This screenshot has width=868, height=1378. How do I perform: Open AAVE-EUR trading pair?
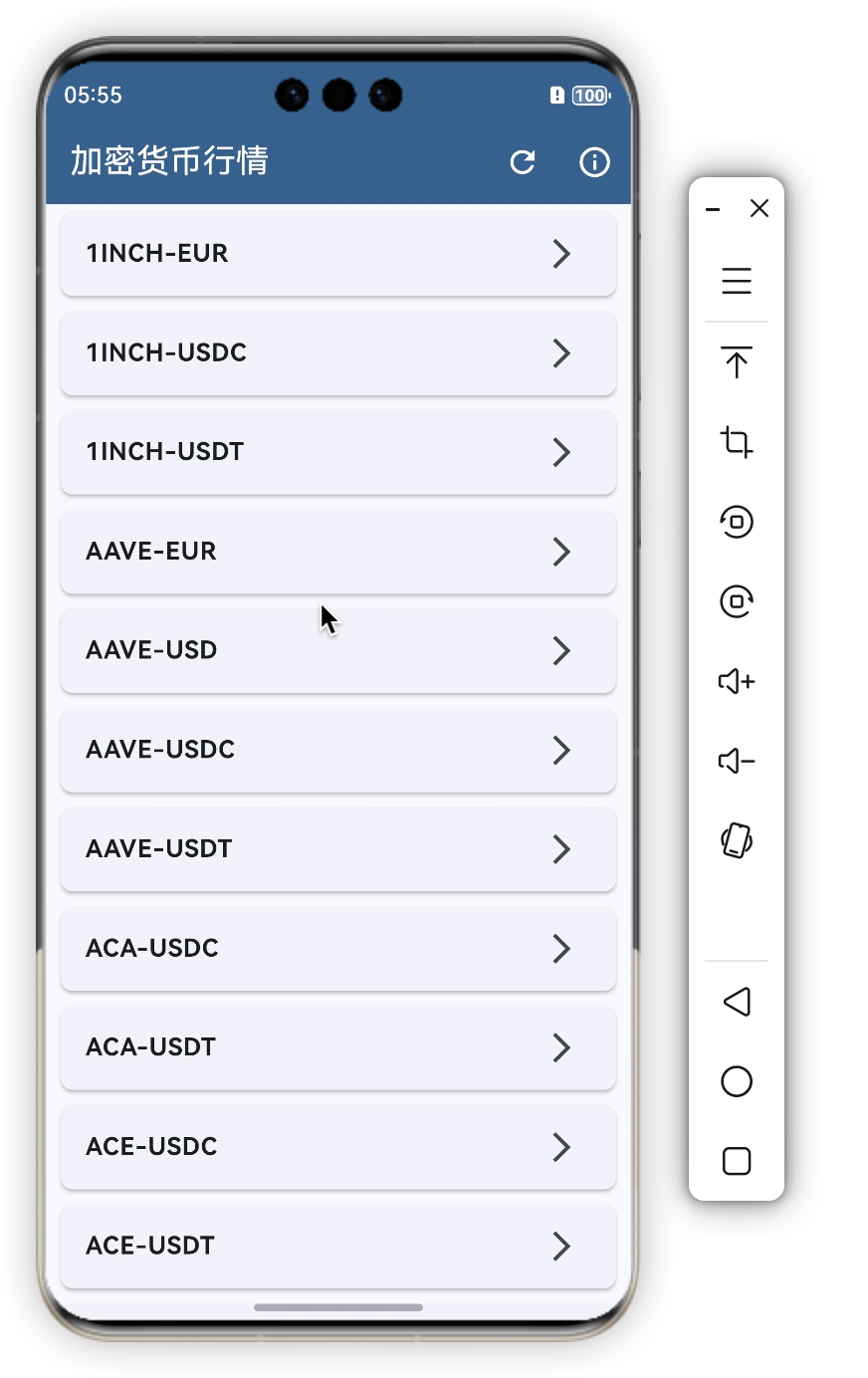click(338, 552)
